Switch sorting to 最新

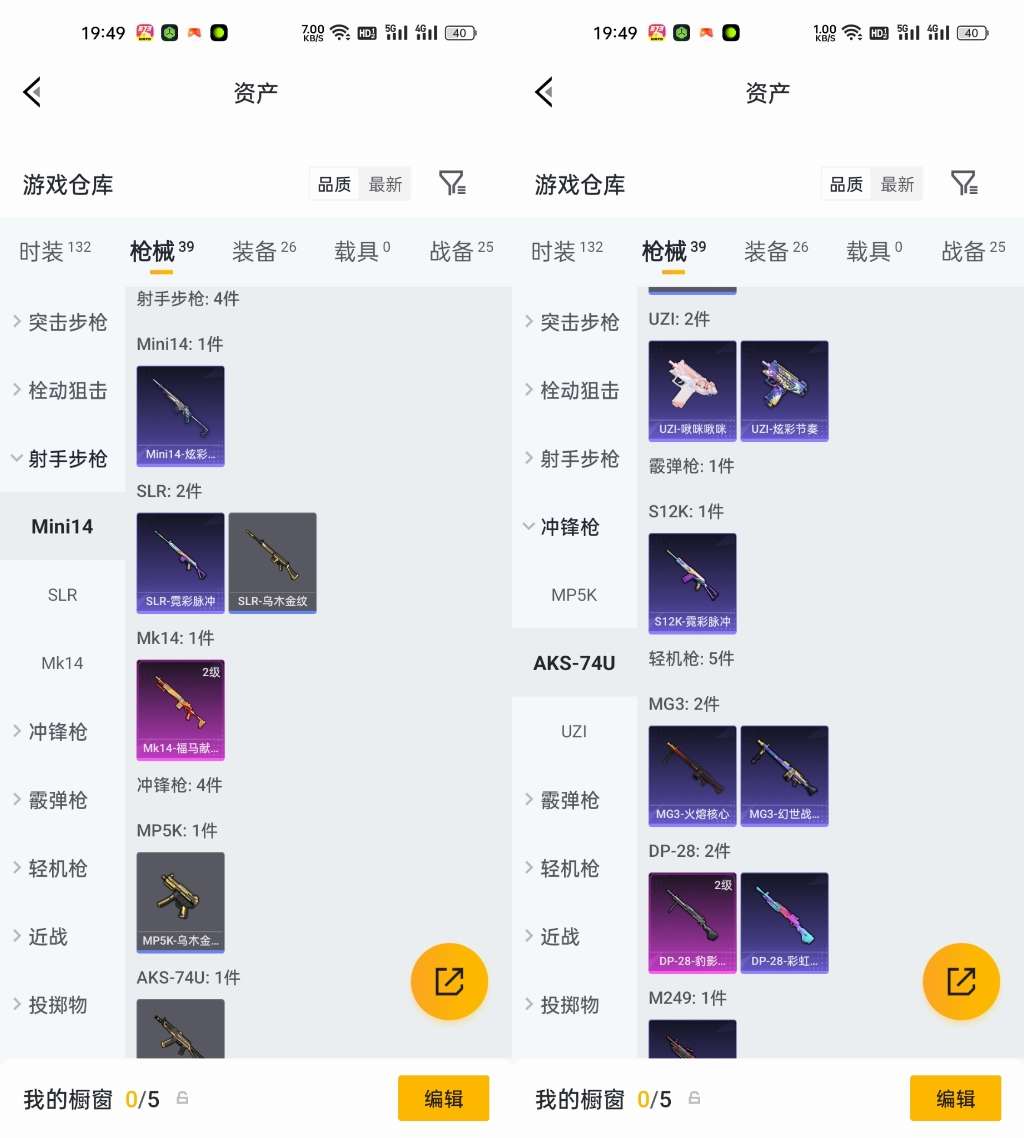pyautogui.click(x=386, y=184)
